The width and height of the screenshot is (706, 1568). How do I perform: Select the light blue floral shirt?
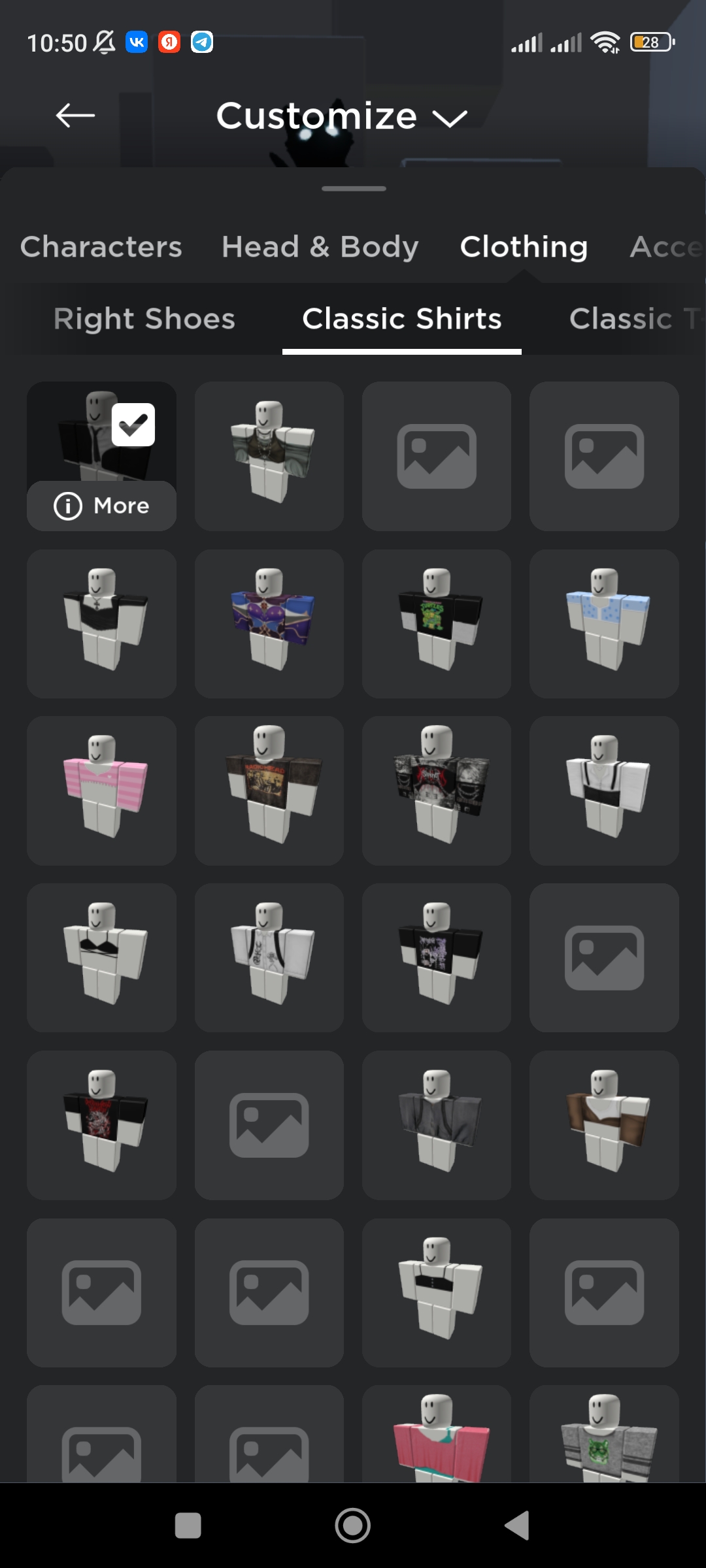point(604,623)
